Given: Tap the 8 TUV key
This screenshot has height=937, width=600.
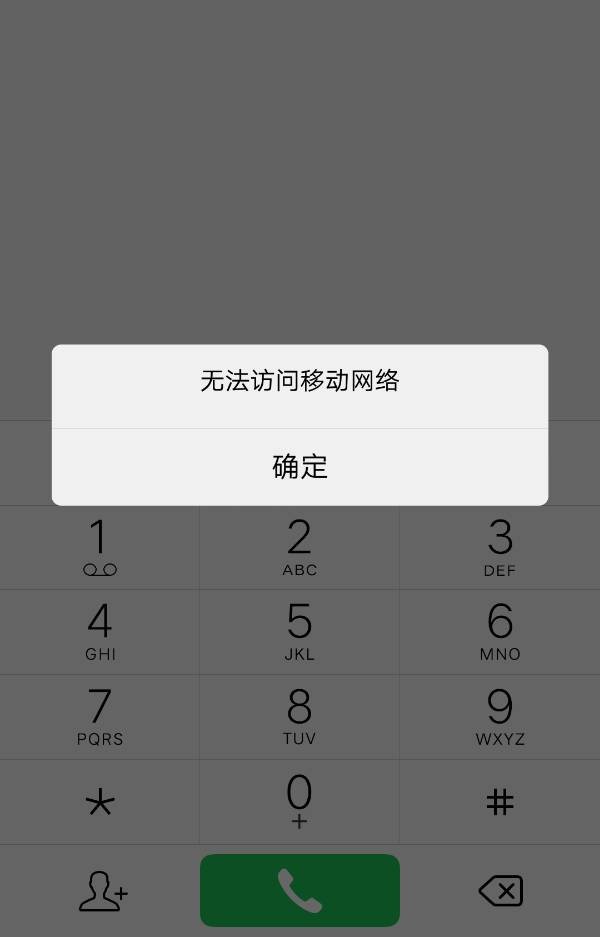Looking at the screenshot, I should 299,716.
